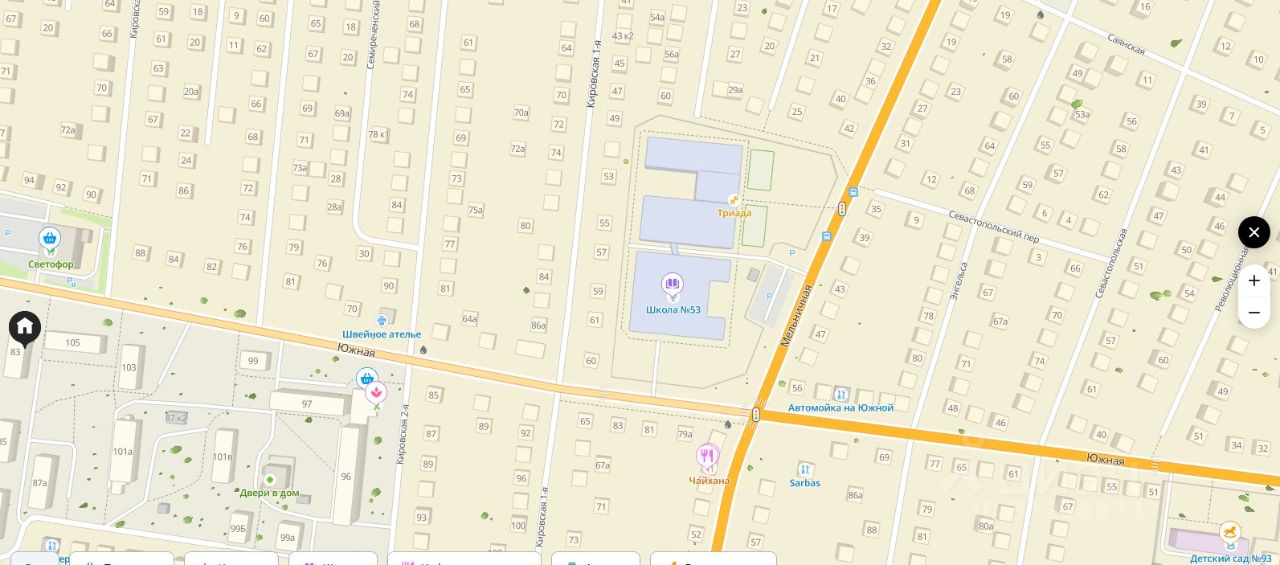
Task: Close the map view
Action: click(x=1254, y=232)
